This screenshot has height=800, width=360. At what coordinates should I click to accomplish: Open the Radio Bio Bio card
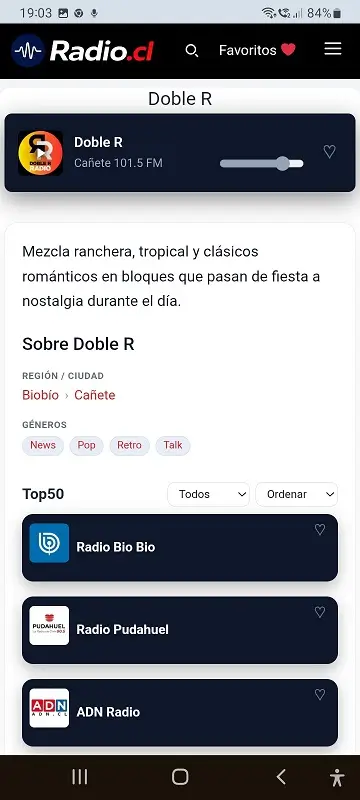180,547
